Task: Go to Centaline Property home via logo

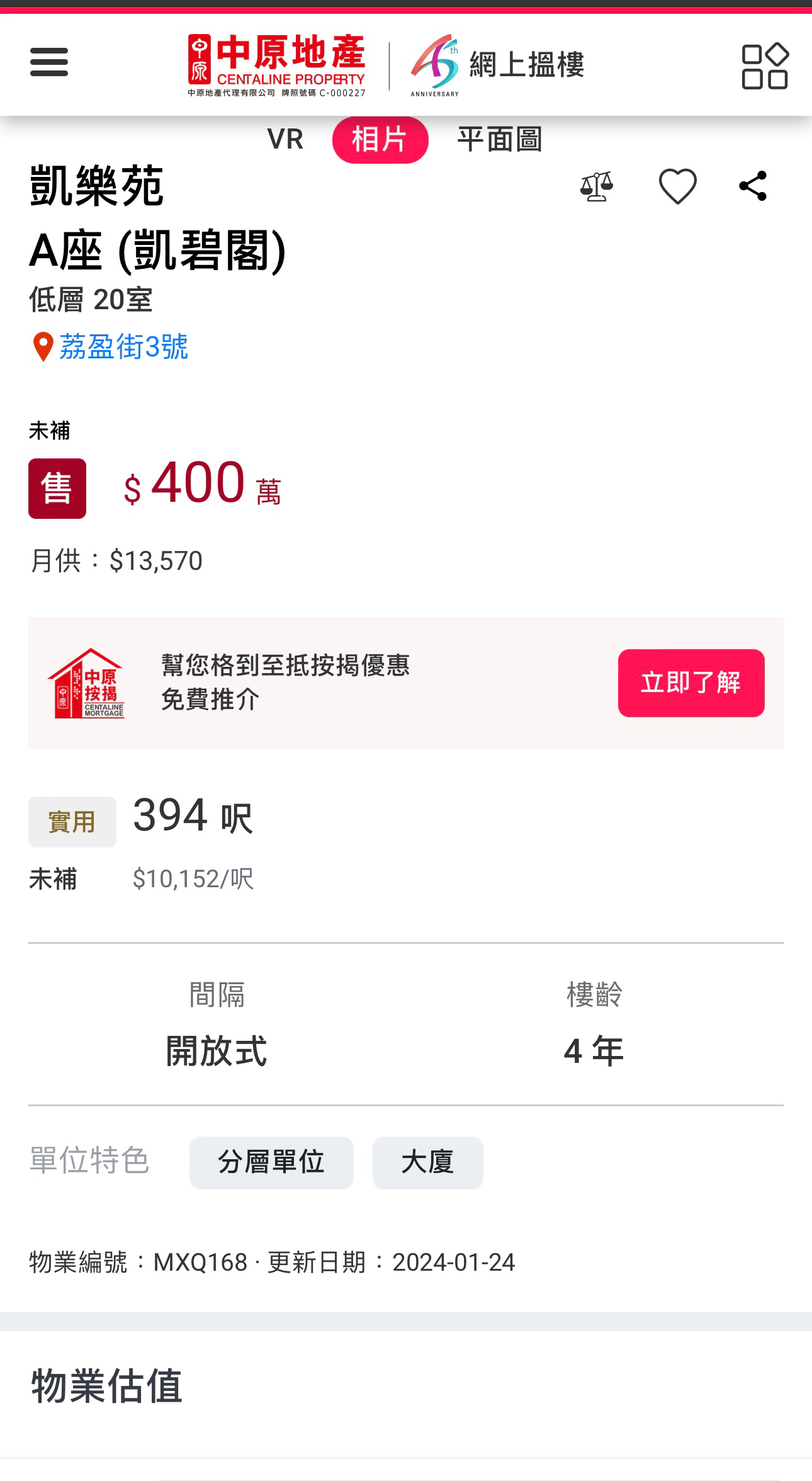Action: (276, 65)
